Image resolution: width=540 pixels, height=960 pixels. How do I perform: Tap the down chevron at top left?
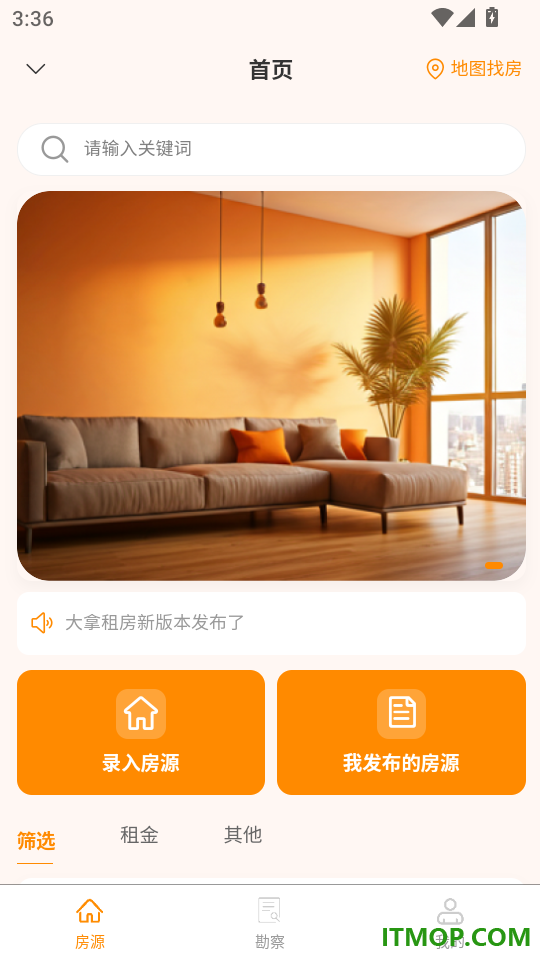pos(36,69)
